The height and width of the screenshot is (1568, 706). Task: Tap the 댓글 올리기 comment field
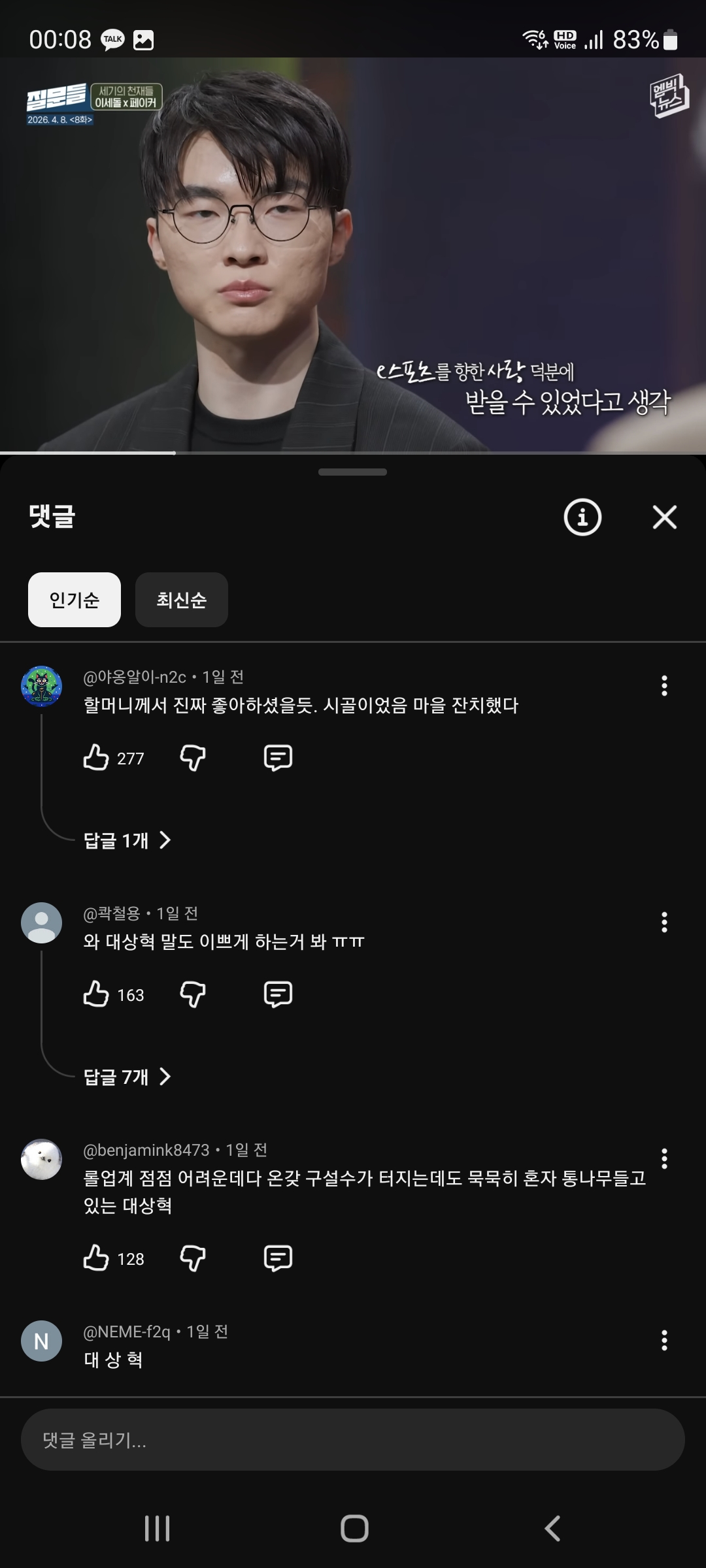pyautogui.click(x=353, y=1440)
